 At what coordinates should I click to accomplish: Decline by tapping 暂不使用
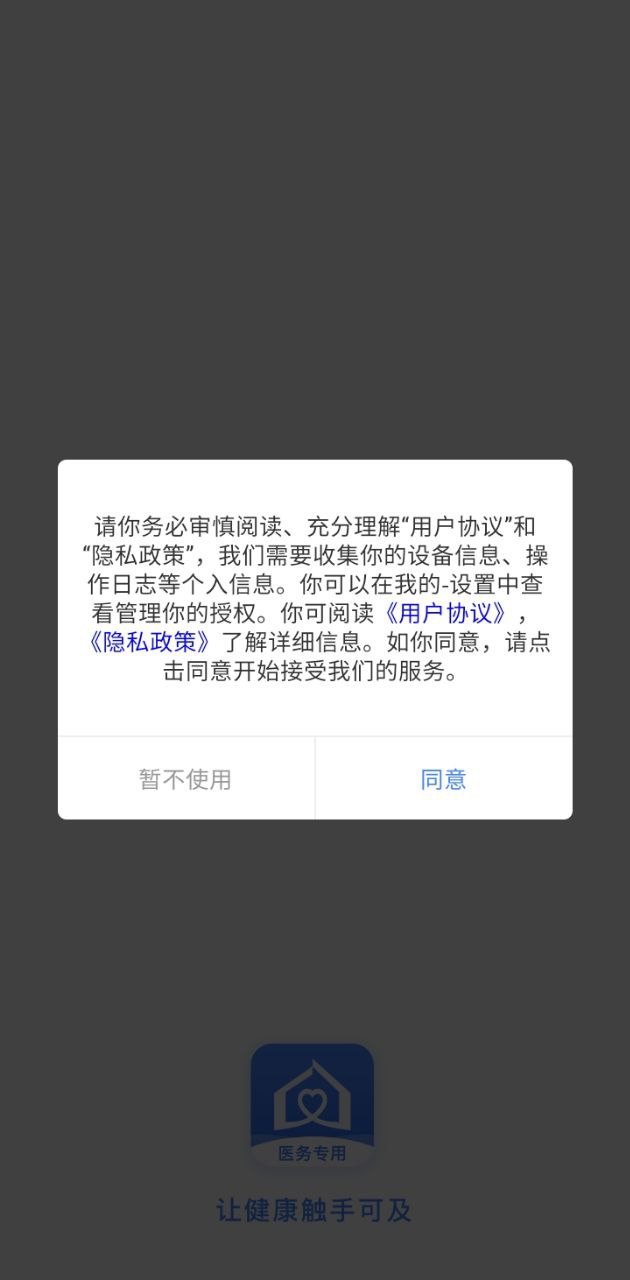coord(185,779)
